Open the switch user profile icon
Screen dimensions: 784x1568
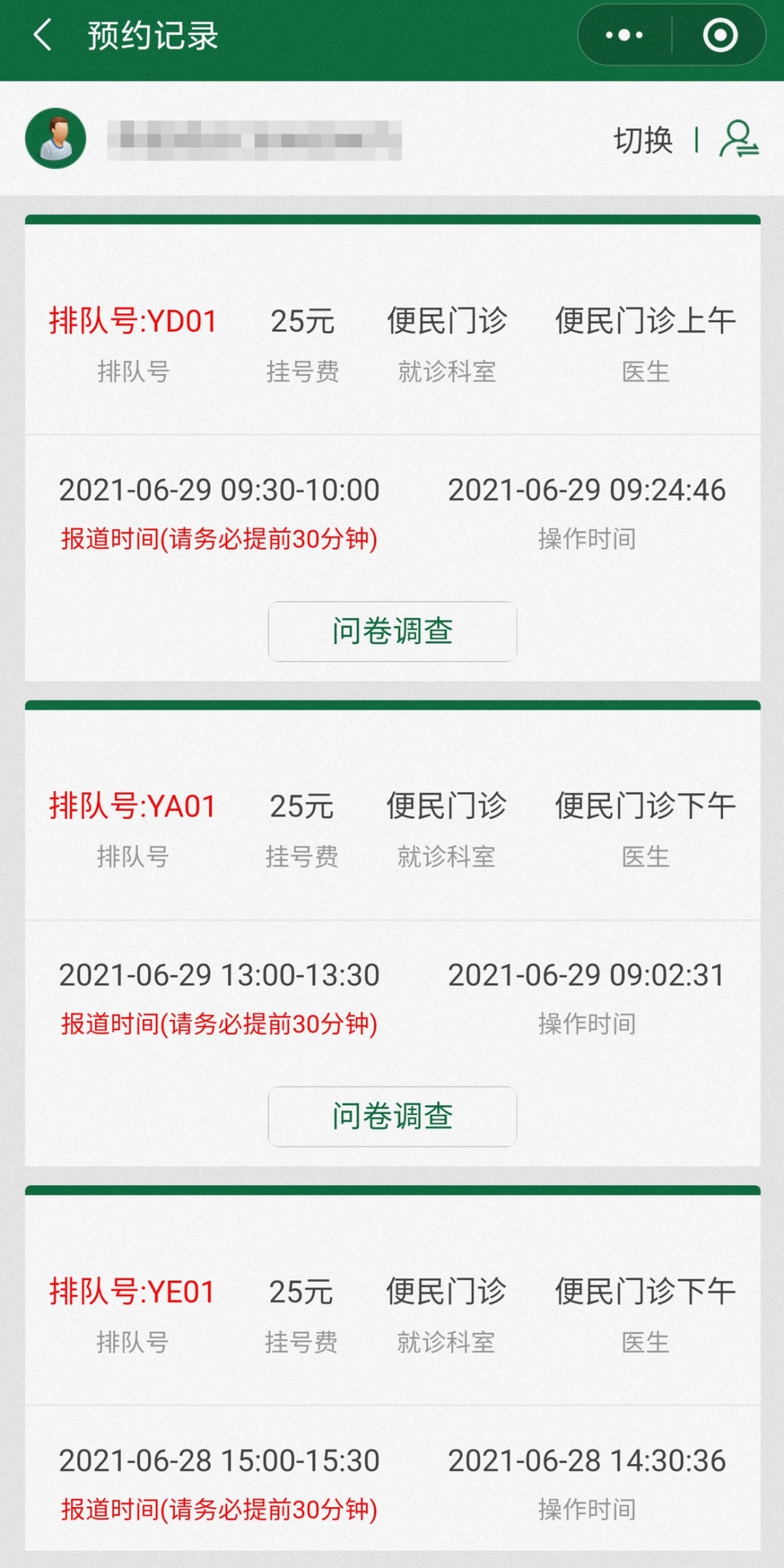[739, 139]
